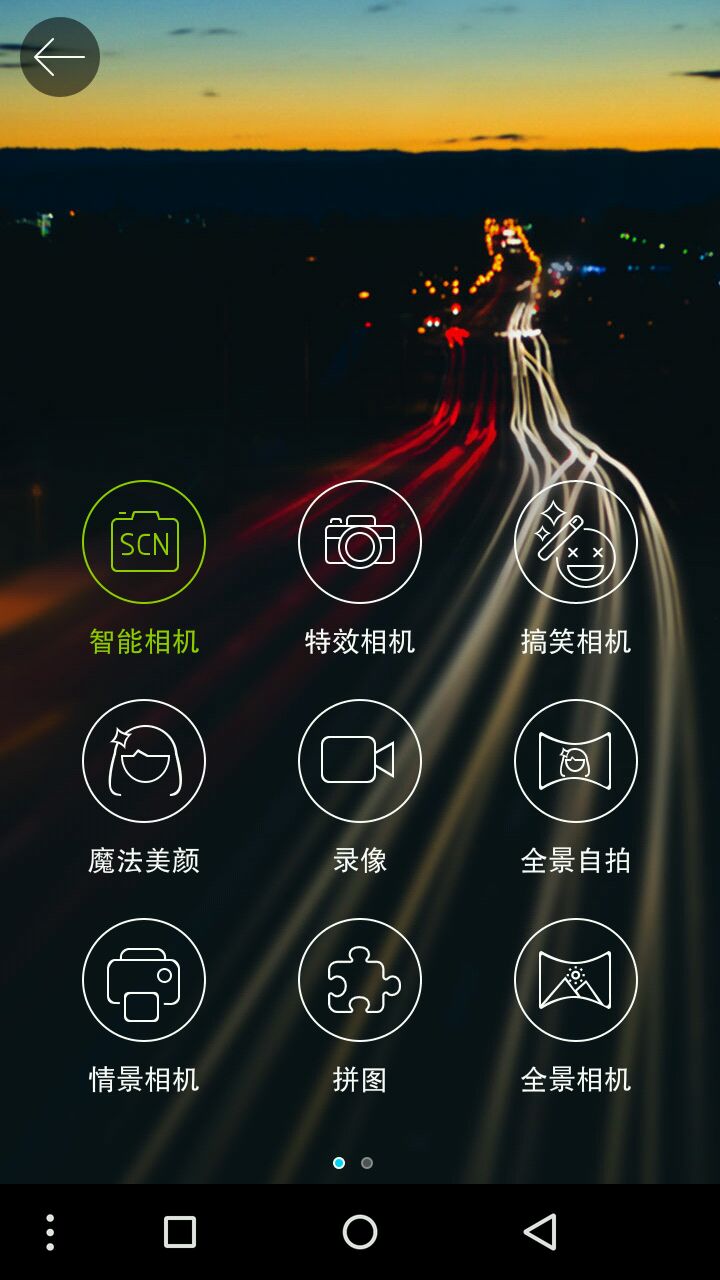
Task: Switch to 录像 video recording
Action: tap(360, 761)
